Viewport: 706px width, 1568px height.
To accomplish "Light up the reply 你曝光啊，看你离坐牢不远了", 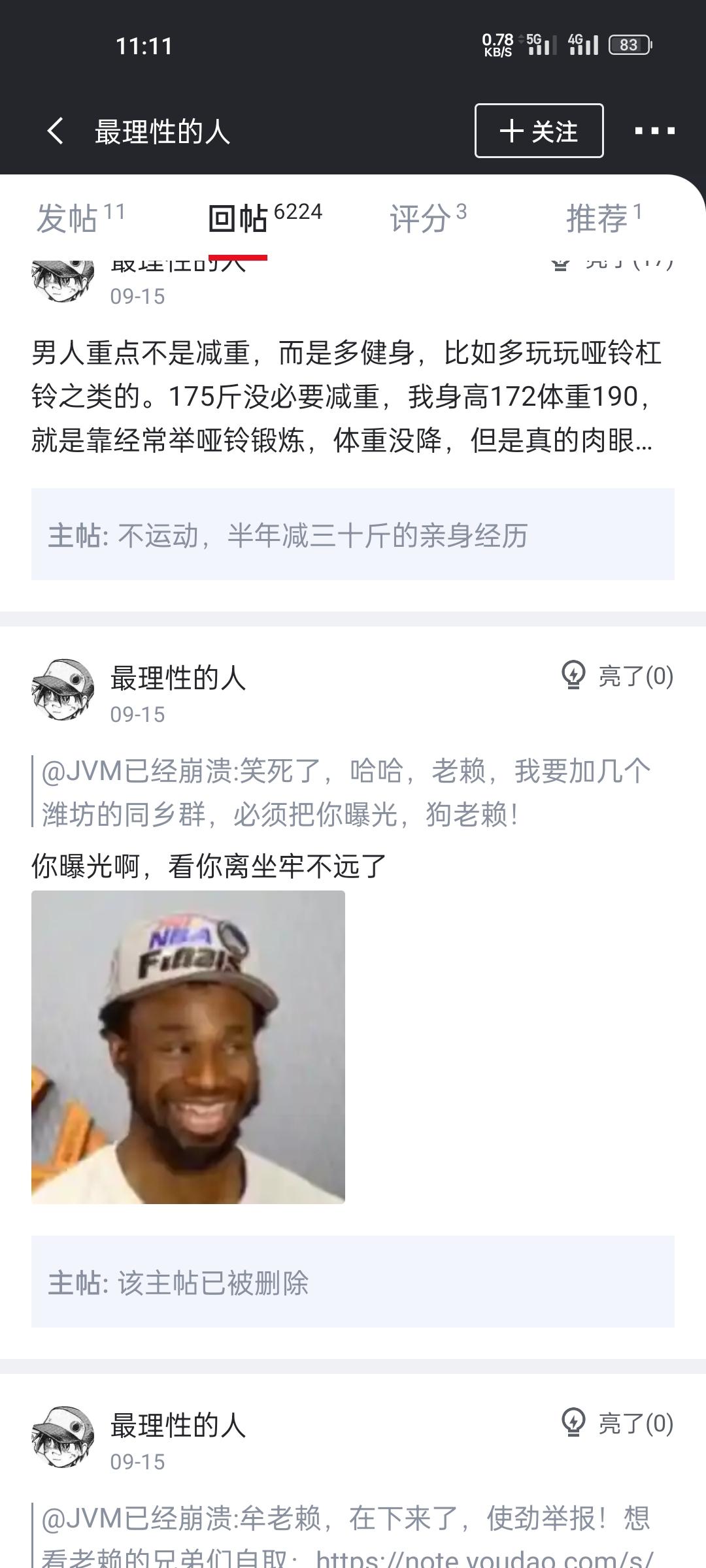I will [x=617, y=676].
